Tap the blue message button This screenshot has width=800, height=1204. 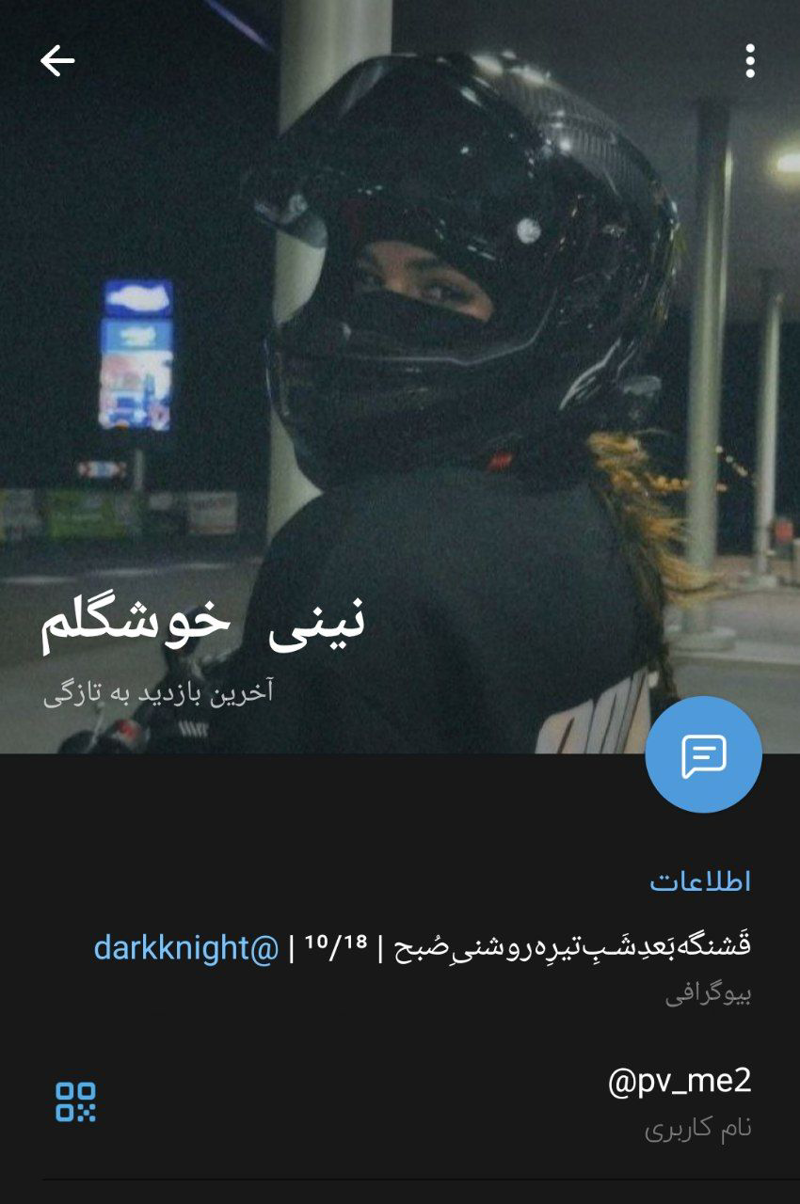coord(703,755)
